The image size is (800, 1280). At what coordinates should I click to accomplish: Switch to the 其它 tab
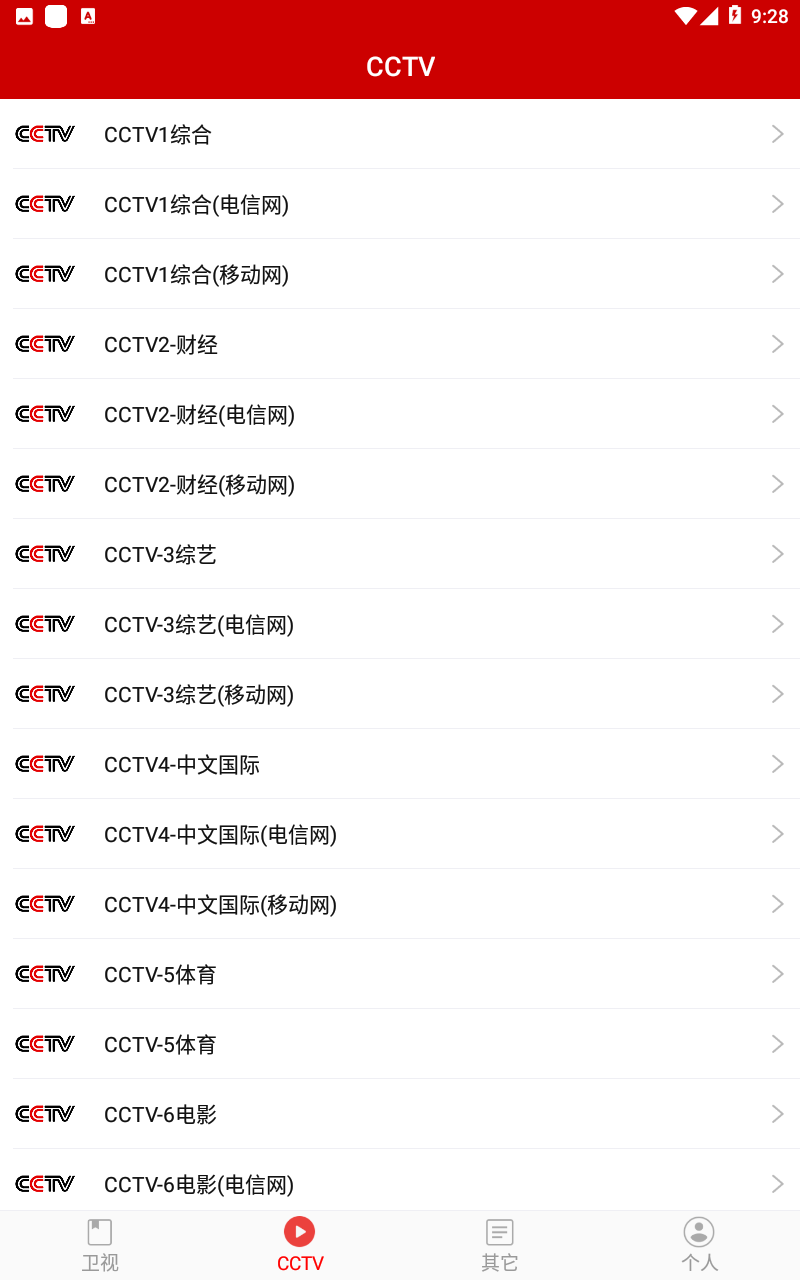[500, 1245]
